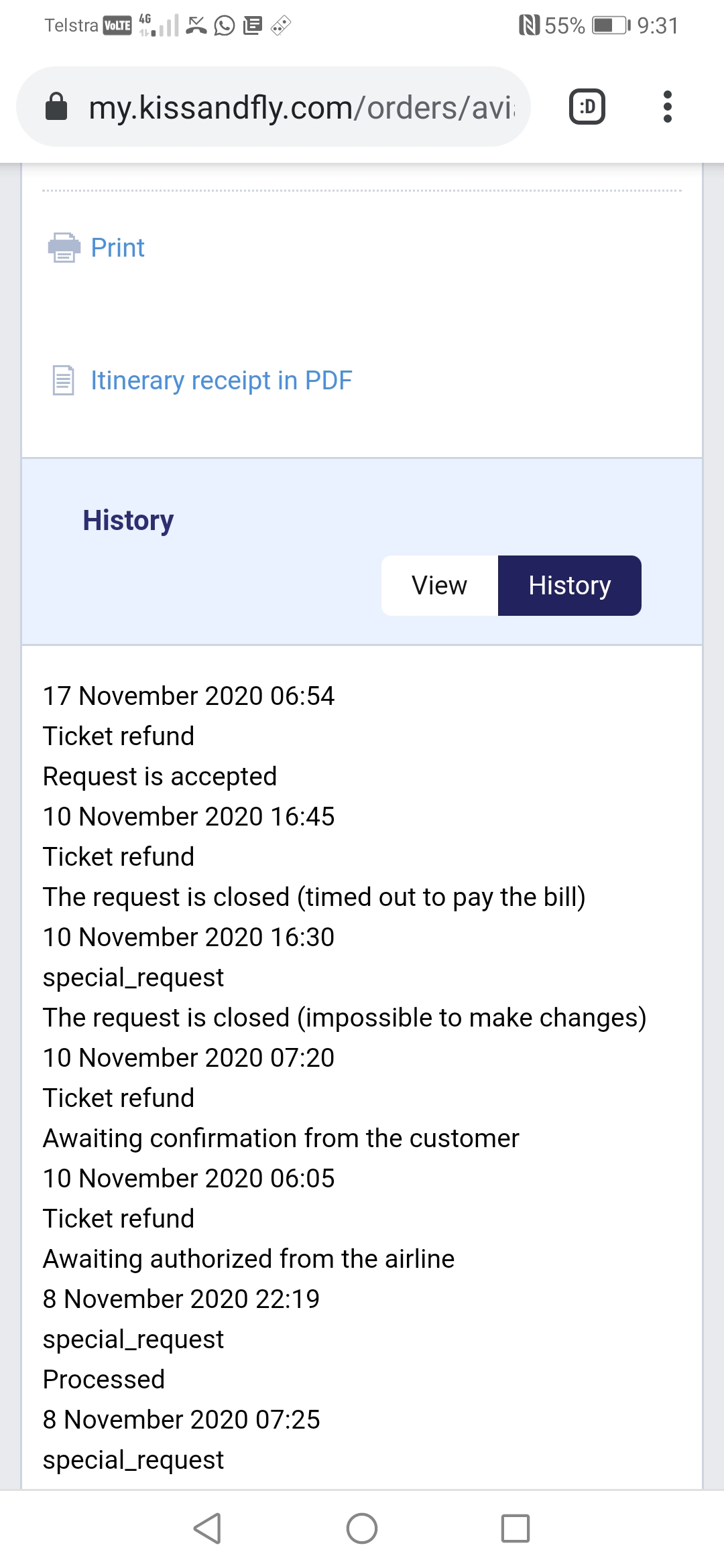Open the browser tab switcher icon
This screenshot has height=1568, width=724.
pos(586,106)
